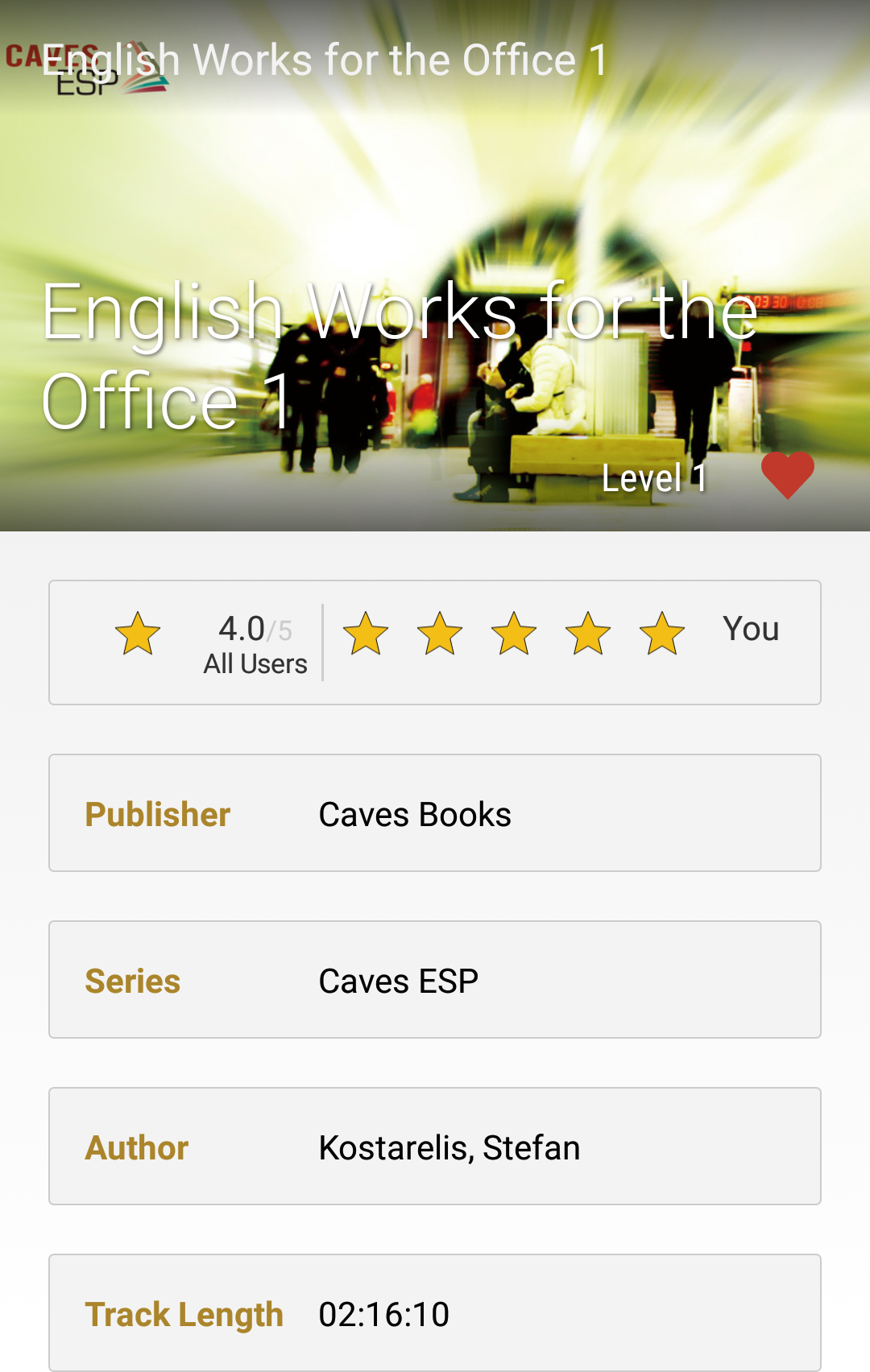870x1372 pixels.
Task: Rate the book four stars
Action: point(588,633)
